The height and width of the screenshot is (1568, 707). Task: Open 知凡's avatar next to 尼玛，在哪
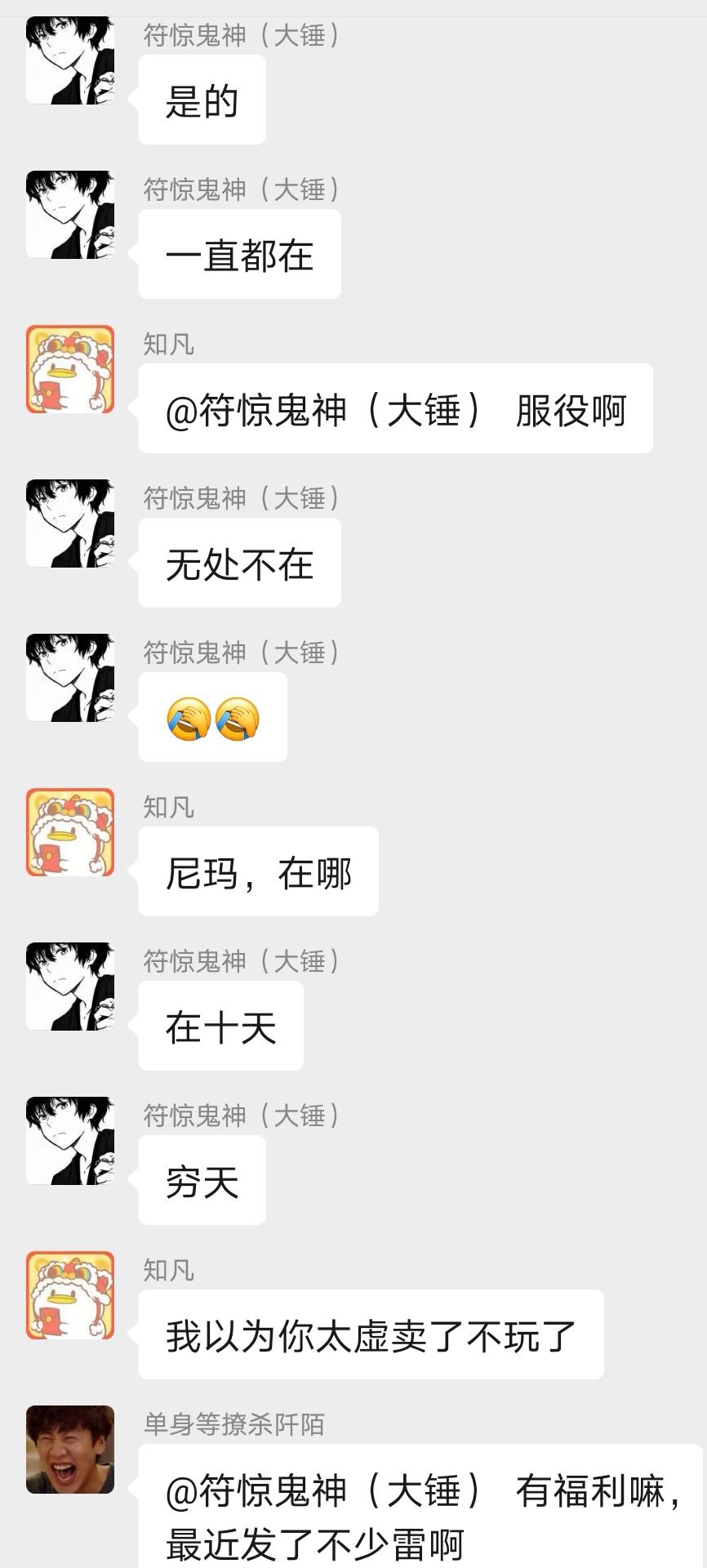[70, 832]
